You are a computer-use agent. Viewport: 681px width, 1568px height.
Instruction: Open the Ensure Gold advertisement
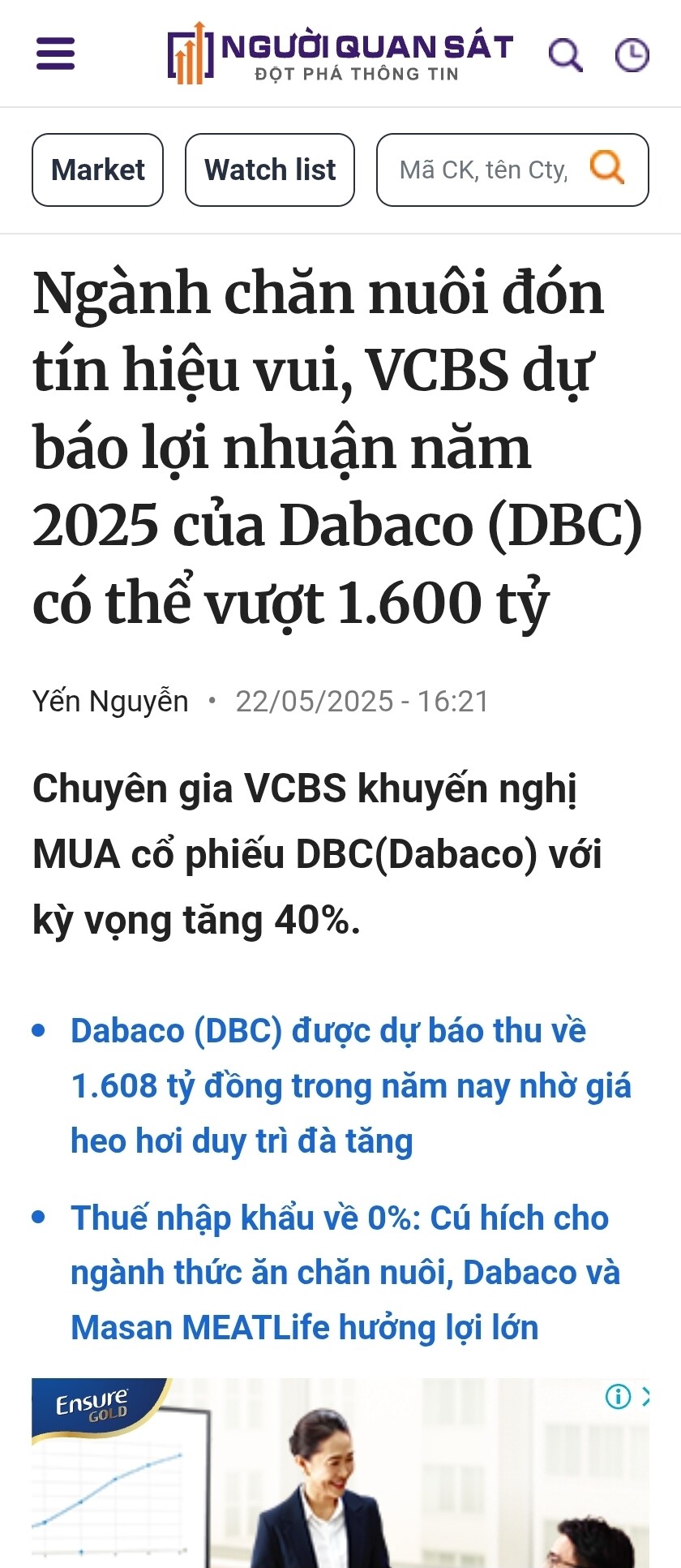click(x=340, y=1476)
